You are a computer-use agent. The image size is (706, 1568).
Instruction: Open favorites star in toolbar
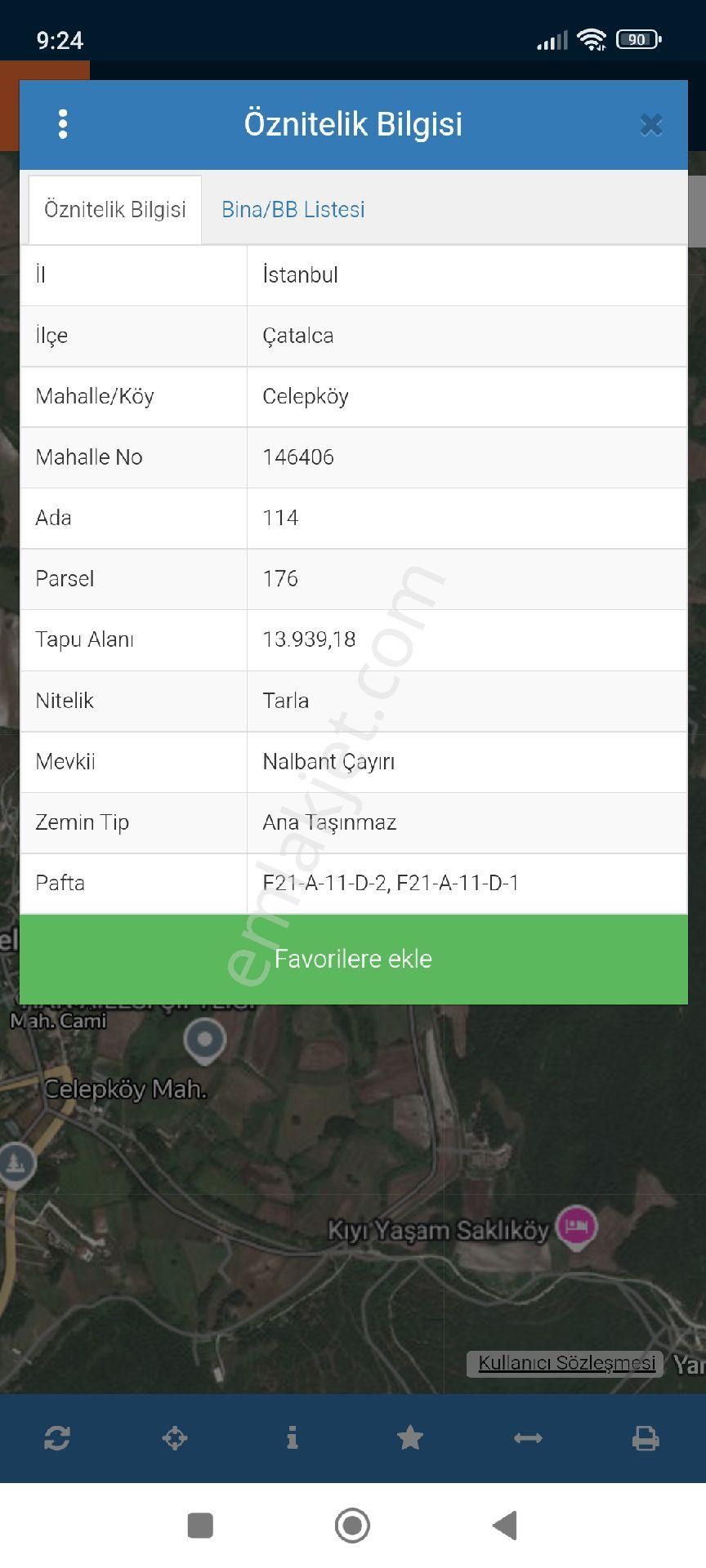(x=409, y=1437)
